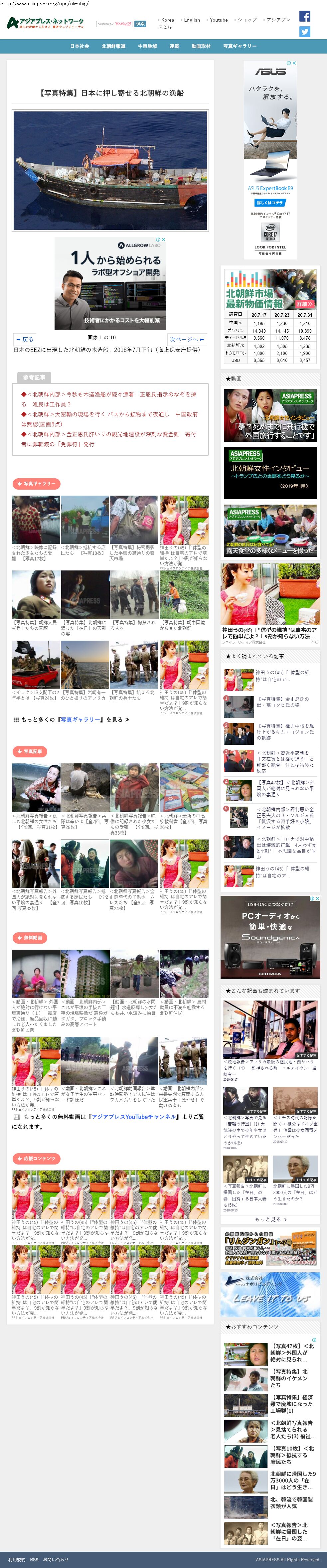Open 写真ギャラリー in the navigation bar
This screenshot has height=1568, width=327.
(239, 46)
